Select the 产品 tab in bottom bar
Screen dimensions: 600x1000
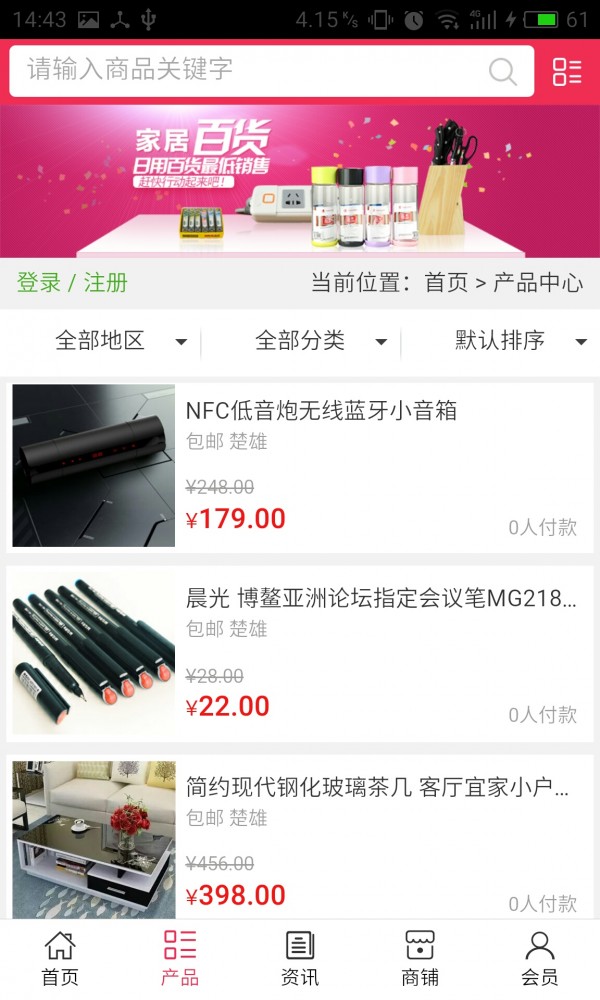180,958
